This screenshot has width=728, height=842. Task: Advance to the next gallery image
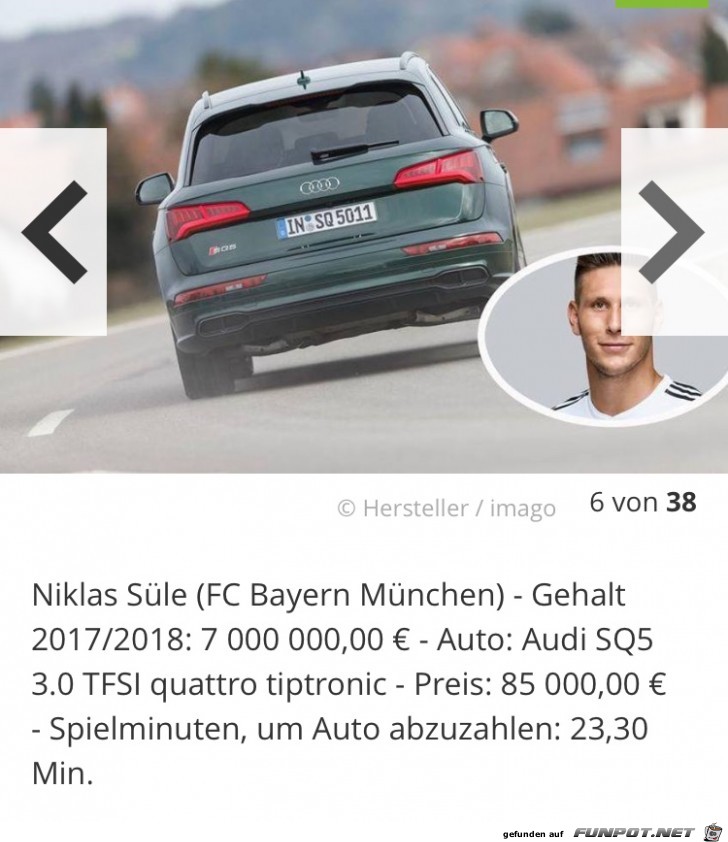tap(673, 232)
